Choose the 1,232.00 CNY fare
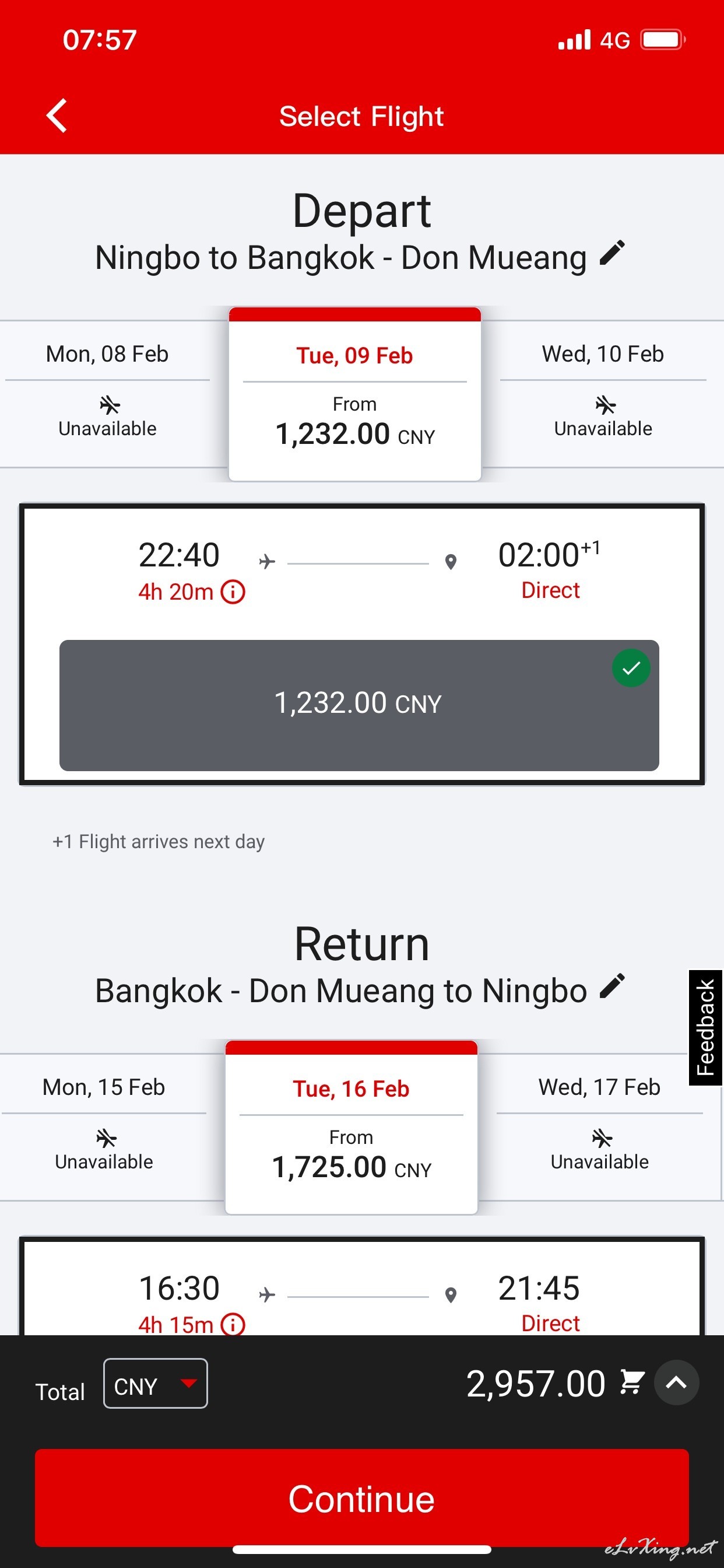Image resolution: width=724 pixels, height=1568 pixels. click(x=359, y=705)
